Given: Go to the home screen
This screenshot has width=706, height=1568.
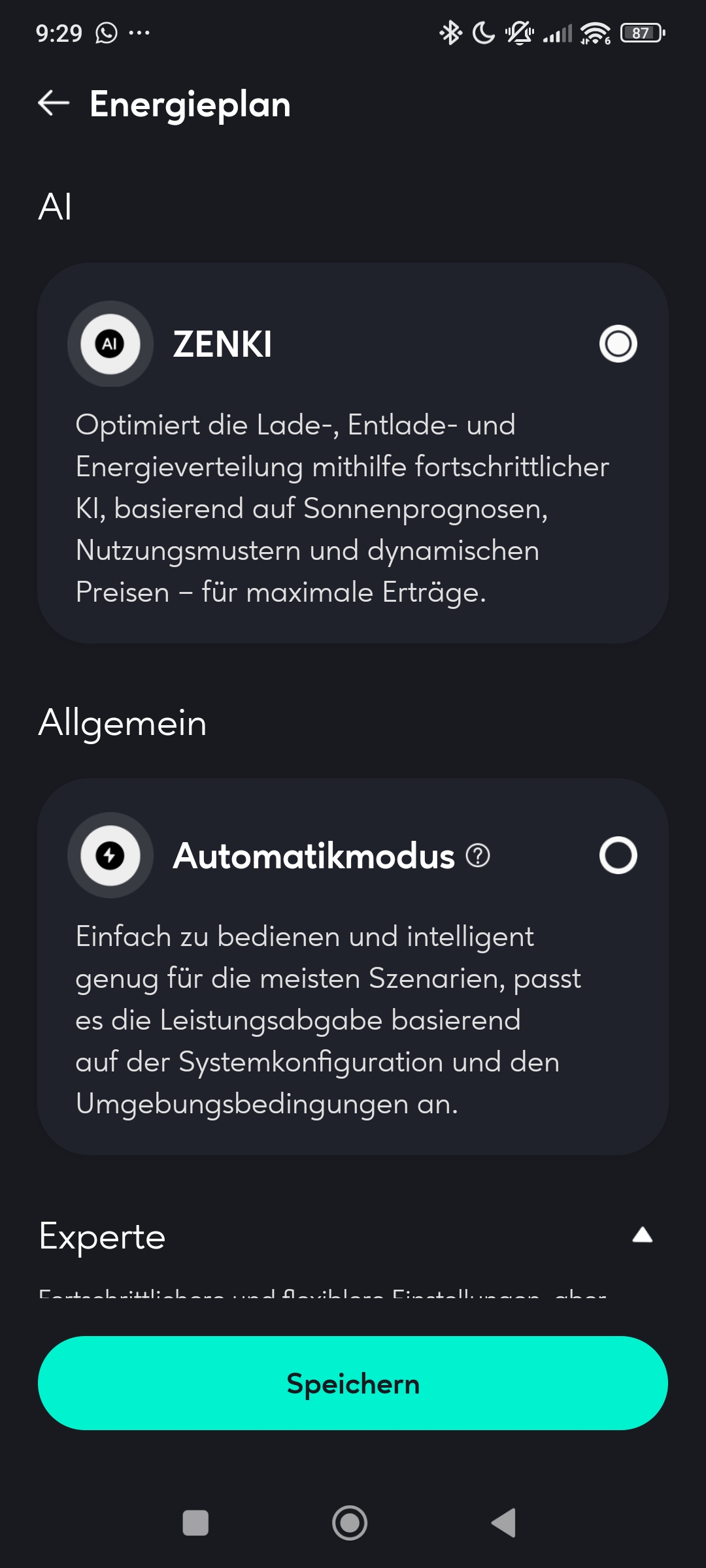Looking at the screenshot, I should click(x=350, y=1523).
